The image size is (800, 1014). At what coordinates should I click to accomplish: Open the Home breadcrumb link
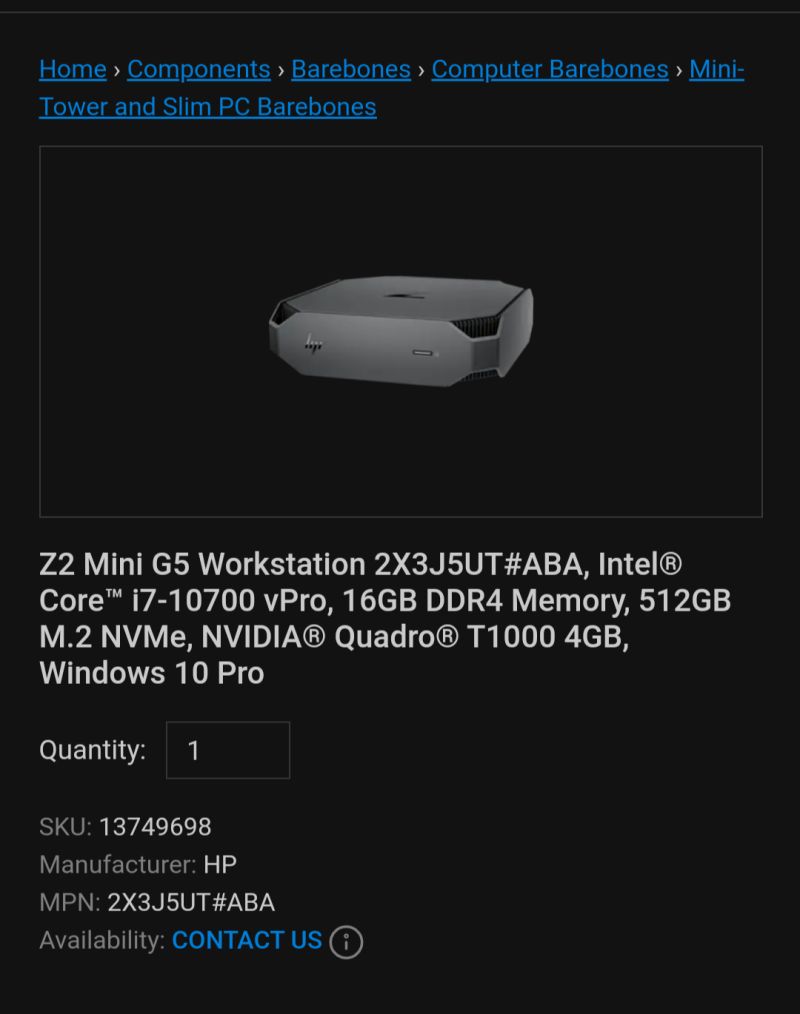[72, 69]
